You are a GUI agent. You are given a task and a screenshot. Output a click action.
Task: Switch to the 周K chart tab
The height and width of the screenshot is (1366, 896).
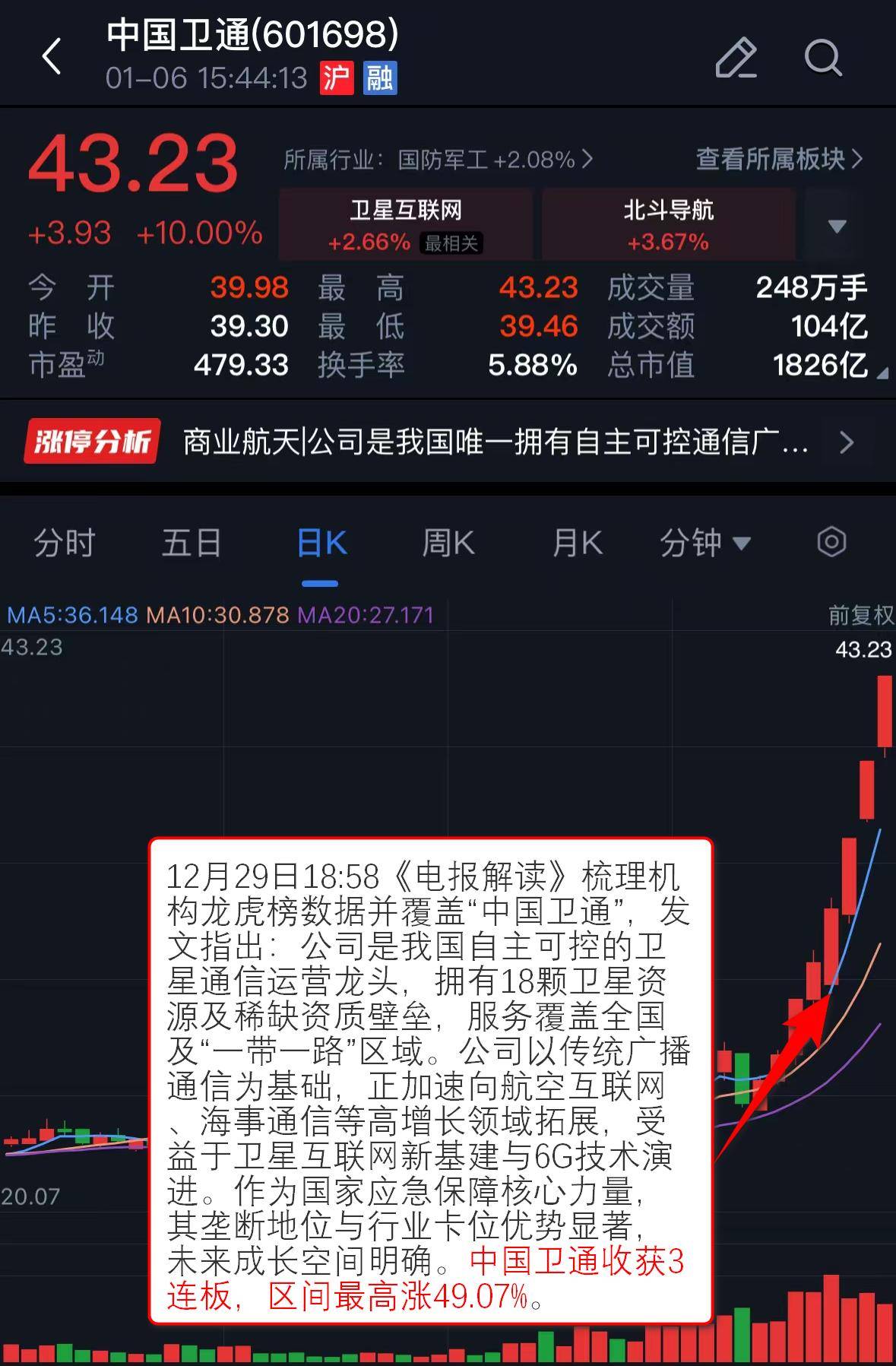click(448, 544)
